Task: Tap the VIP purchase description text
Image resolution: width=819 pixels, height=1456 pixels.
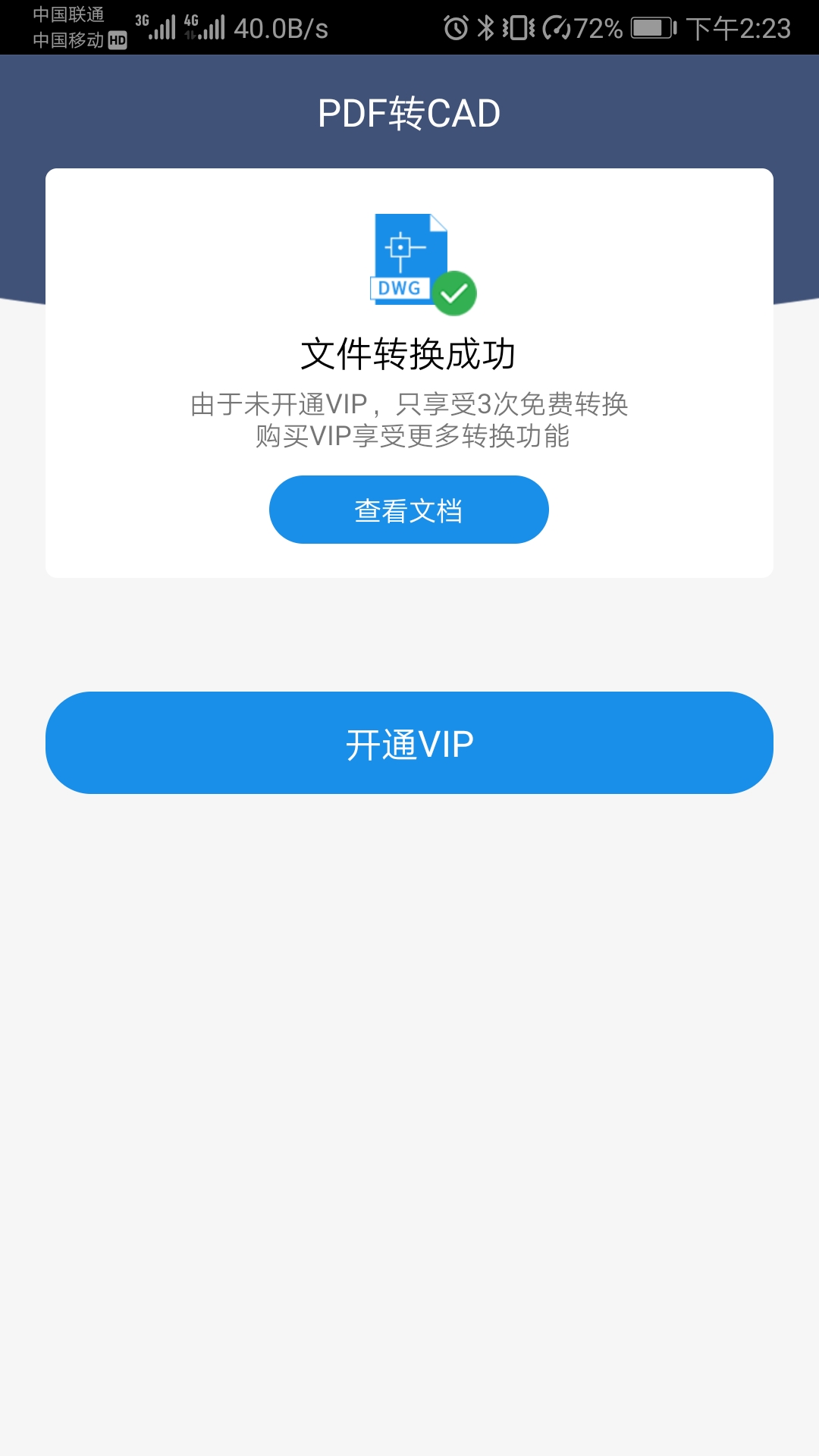Action: click(x=408, y=419)
